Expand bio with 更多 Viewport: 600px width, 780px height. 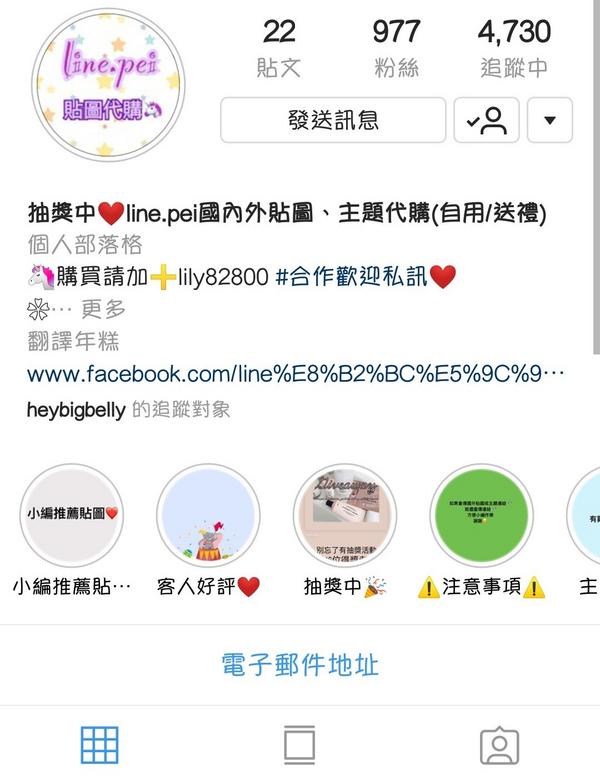[x=102, y=309]
